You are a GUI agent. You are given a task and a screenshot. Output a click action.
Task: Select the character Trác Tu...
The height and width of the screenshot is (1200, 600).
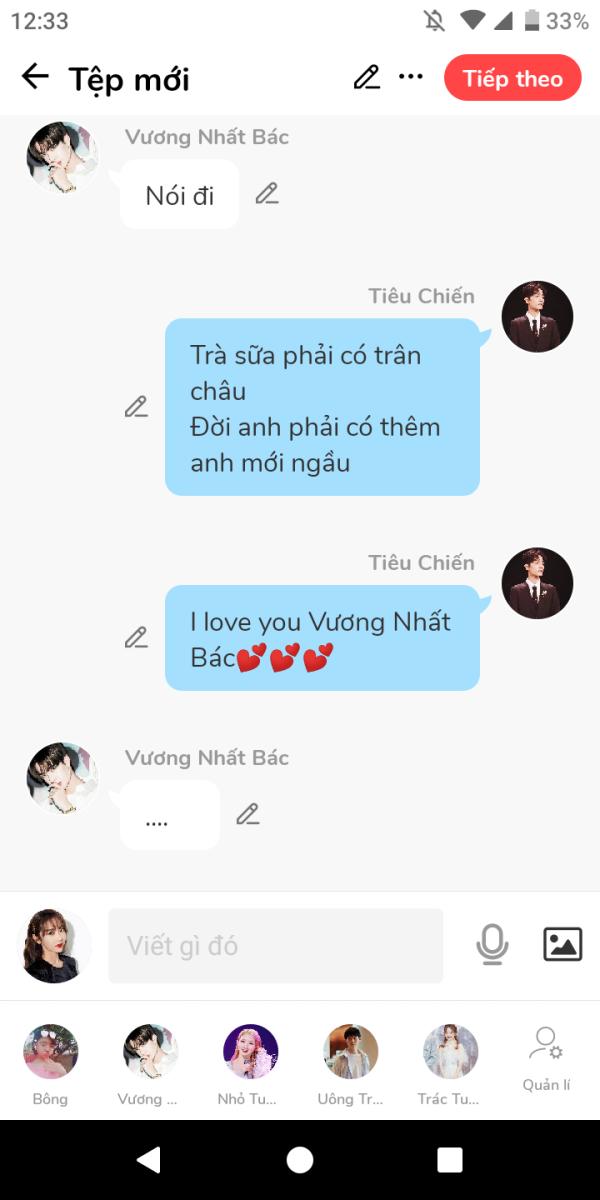(449, 1064)
